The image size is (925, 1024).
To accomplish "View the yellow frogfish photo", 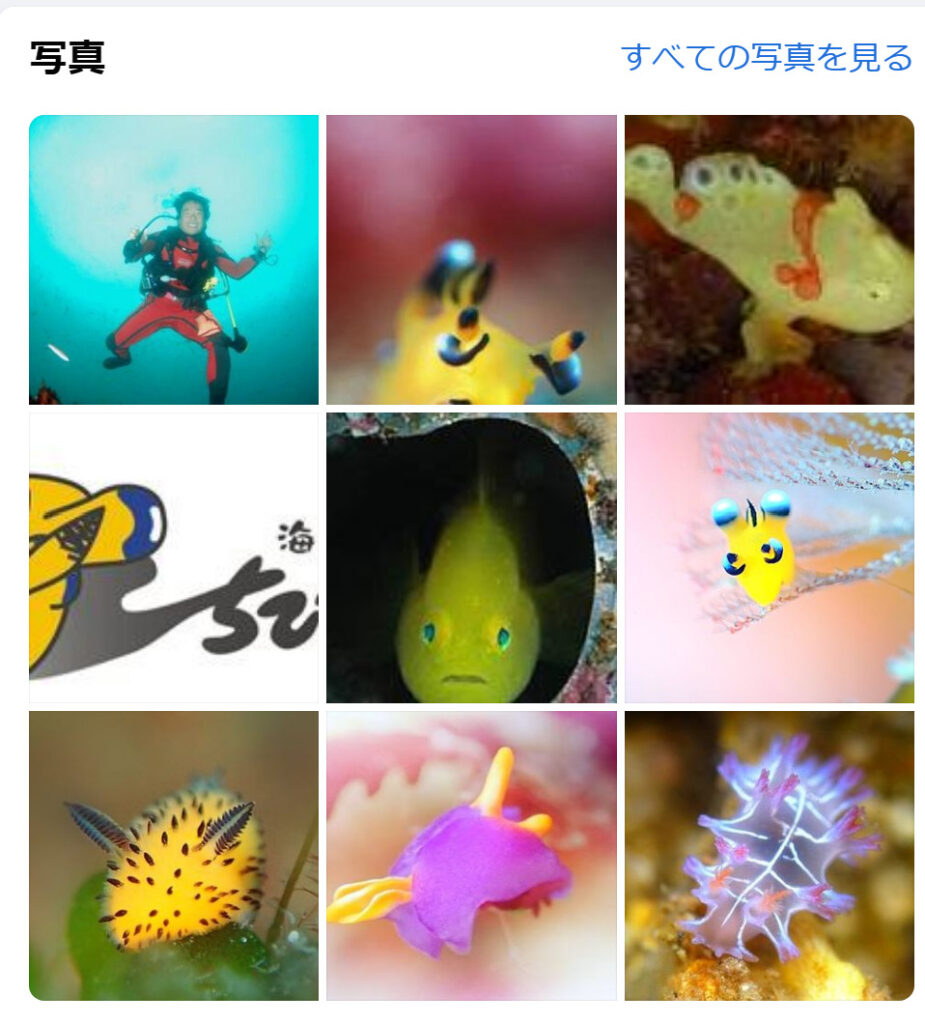I will [x=769, y=260].
